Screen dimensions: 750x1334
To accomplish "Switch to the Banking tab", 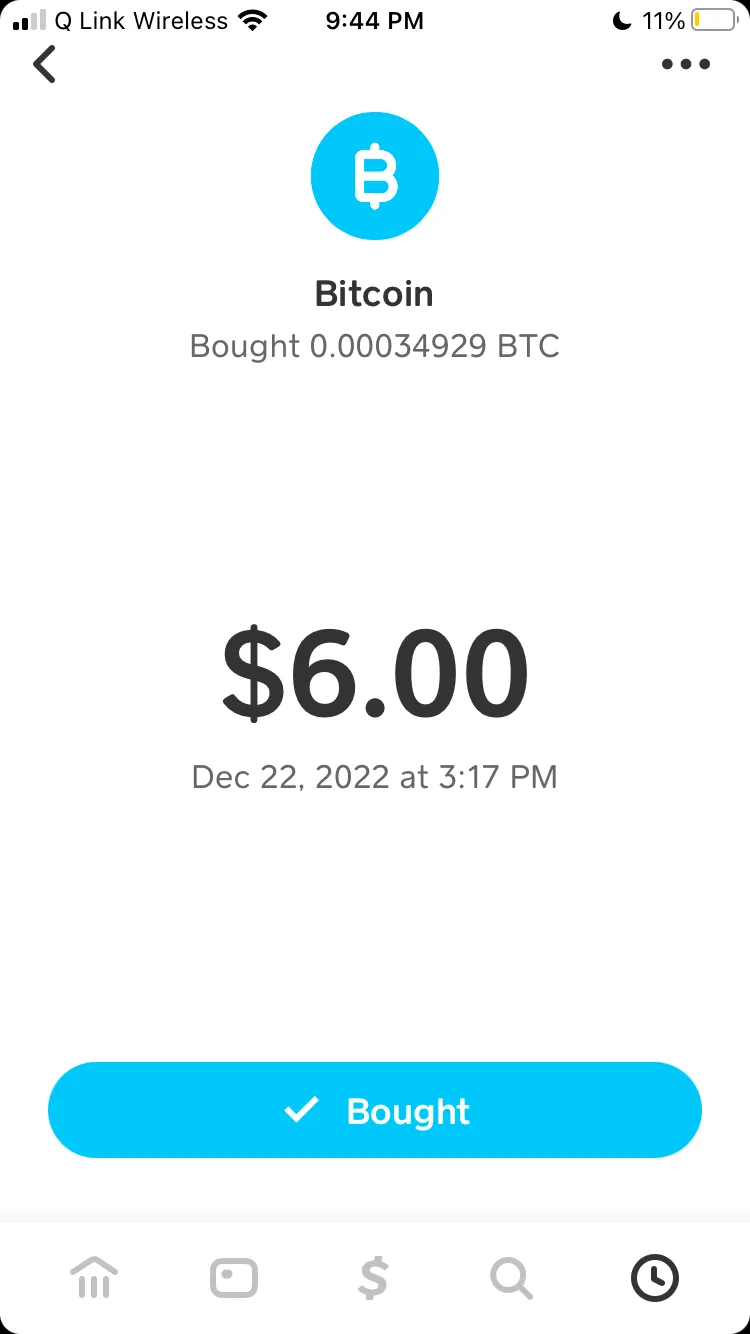I will coord(94,1278).
